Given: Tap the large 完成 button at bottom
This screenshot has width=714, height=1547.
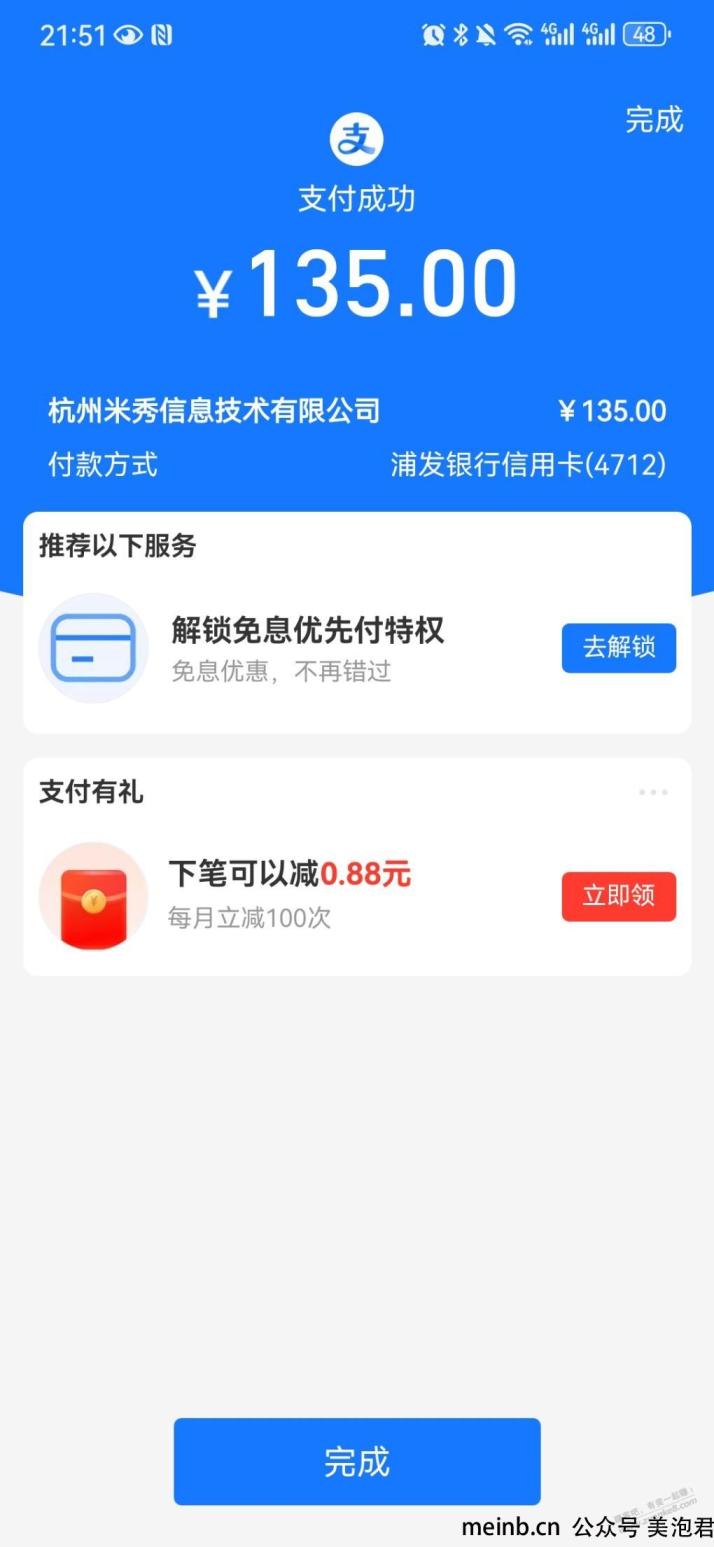Looking at the screenshot, I should coord(357,1461).
